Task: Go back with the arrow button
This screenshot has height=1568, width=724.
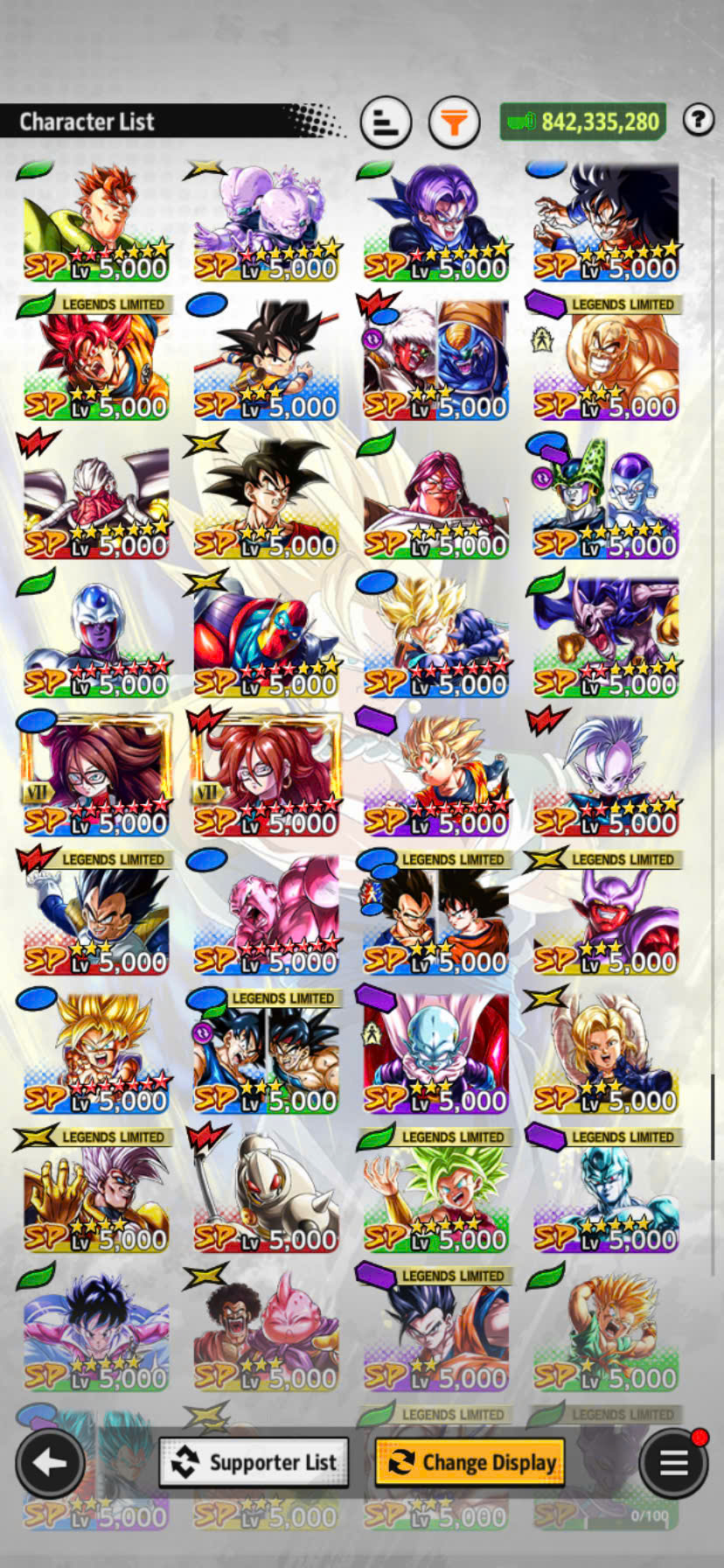Action: point(50,1461)
